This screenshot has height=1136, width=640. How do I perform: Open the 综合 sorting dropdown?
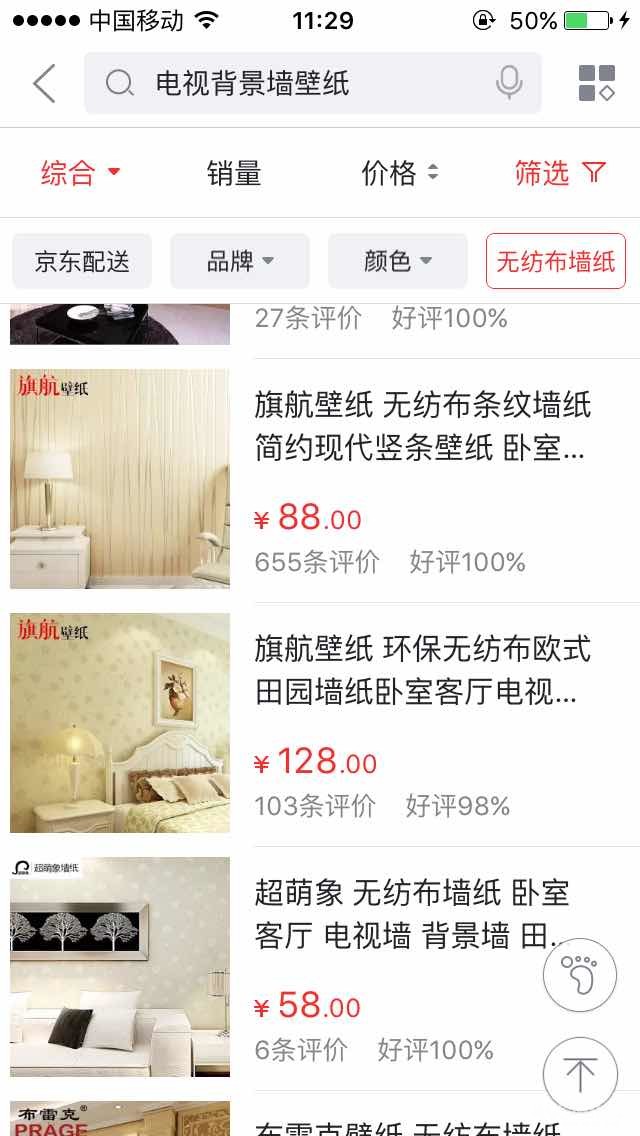tap(80, 173)
